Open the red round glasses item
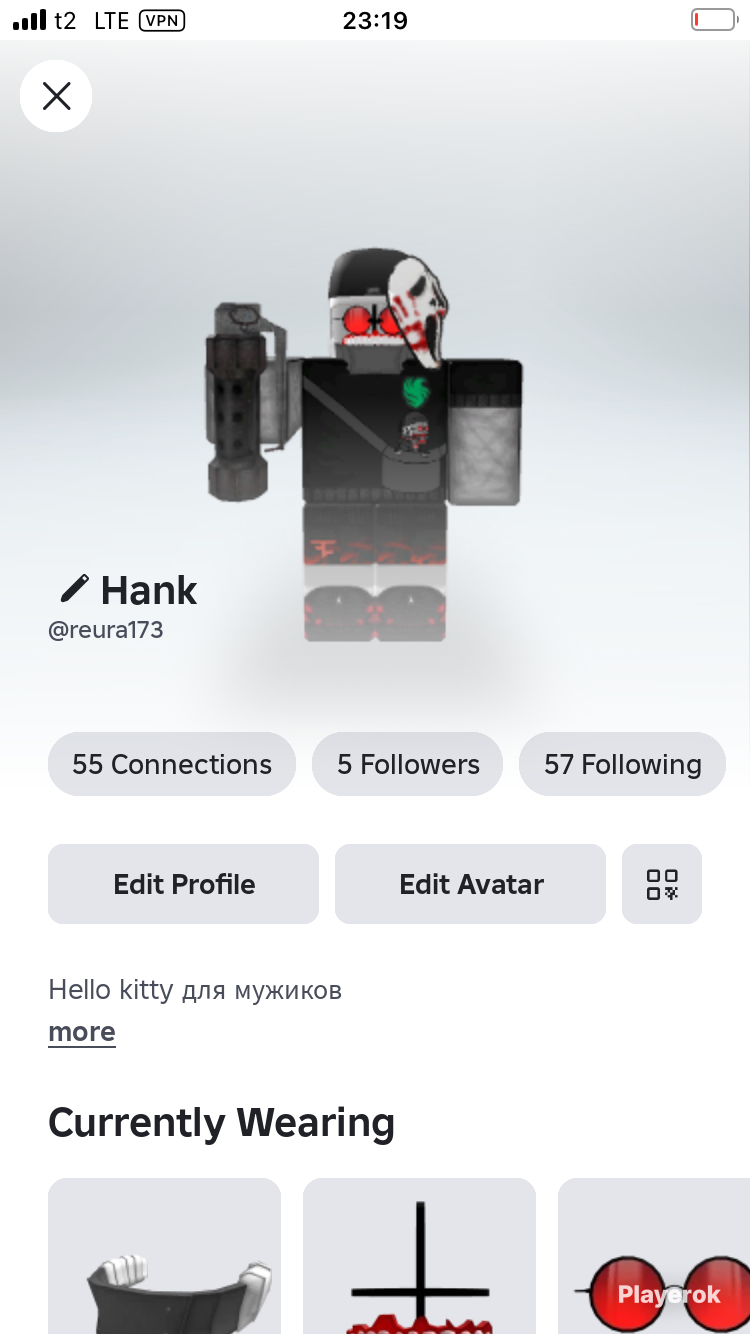 [x=654, y=1256]
